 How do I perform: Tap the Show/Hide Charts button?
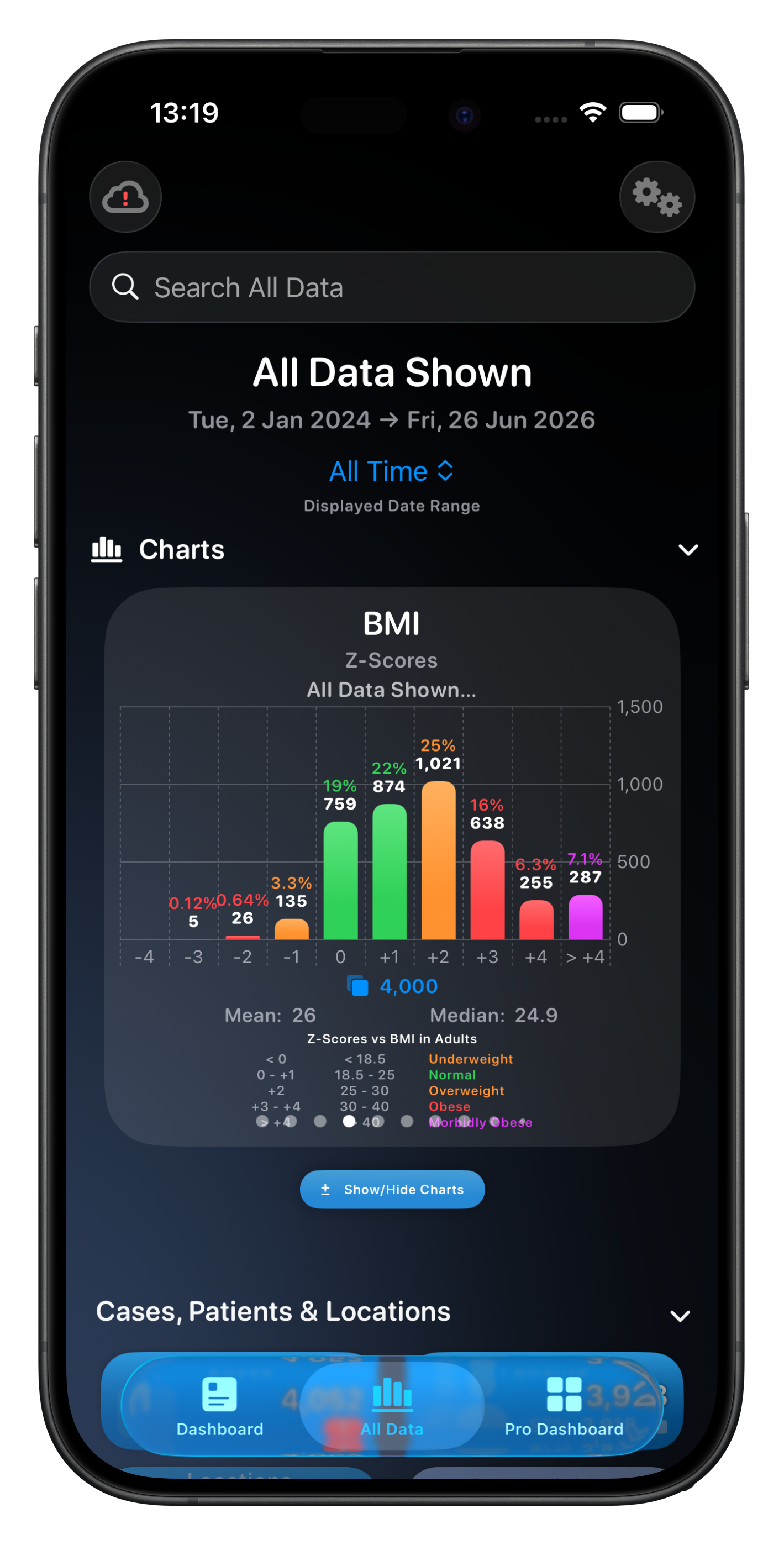pos(392,1189)
